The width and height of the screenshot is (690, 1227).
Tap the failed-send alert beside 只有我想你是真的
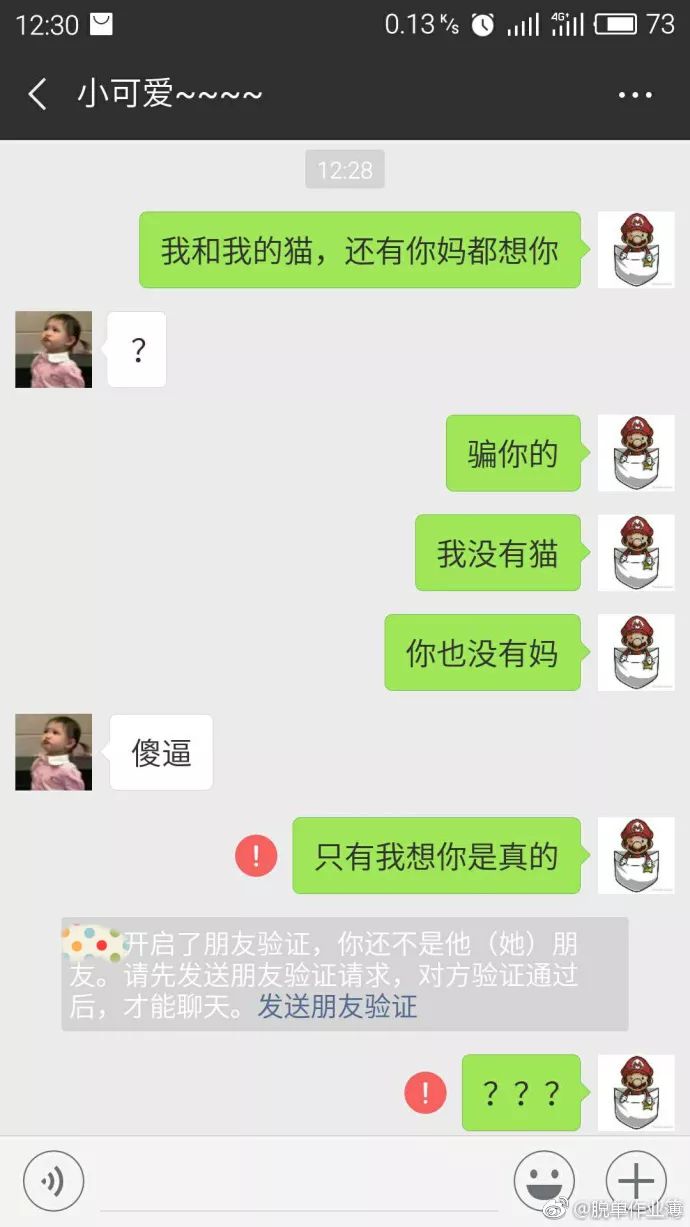[x=256, y=856]
